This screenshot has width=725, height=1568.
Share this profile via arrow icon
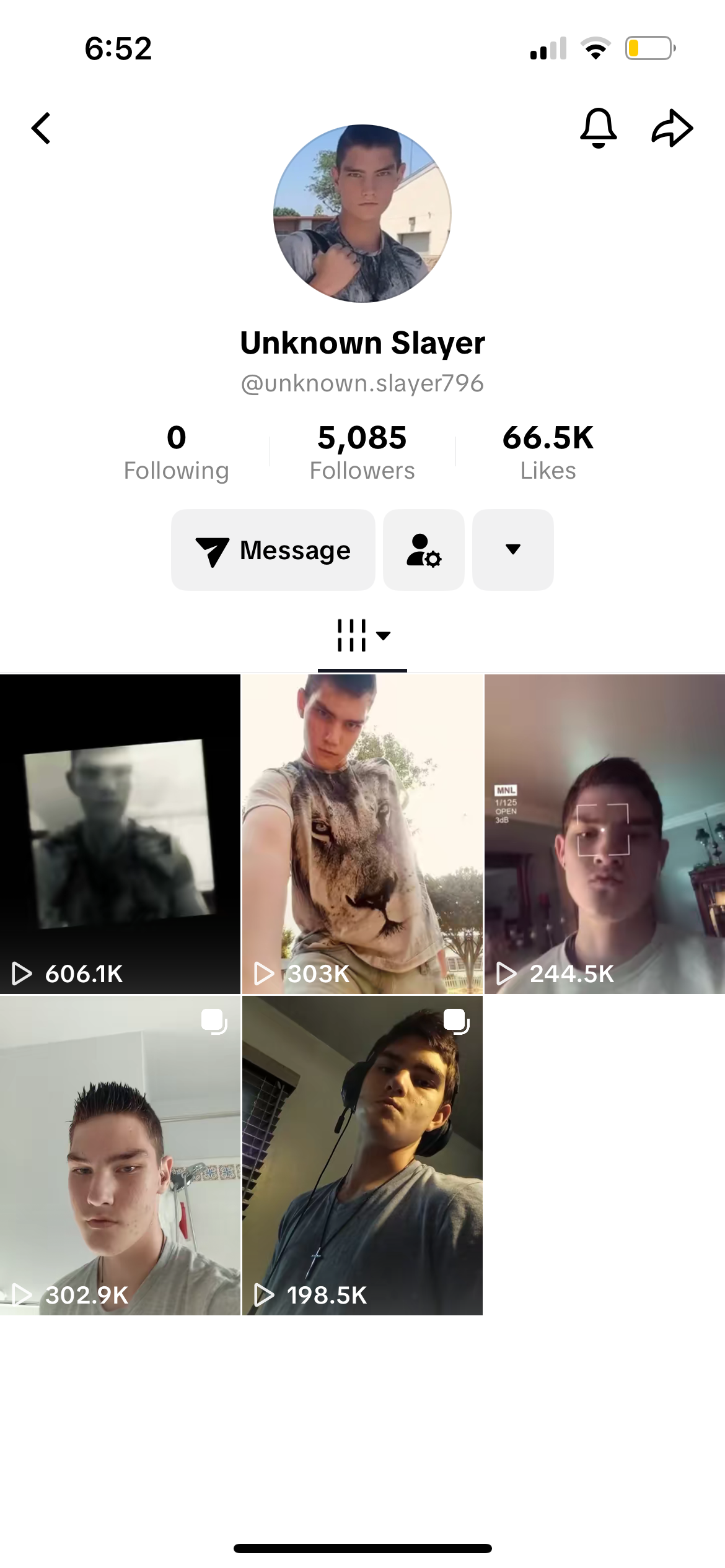[672, 128]
